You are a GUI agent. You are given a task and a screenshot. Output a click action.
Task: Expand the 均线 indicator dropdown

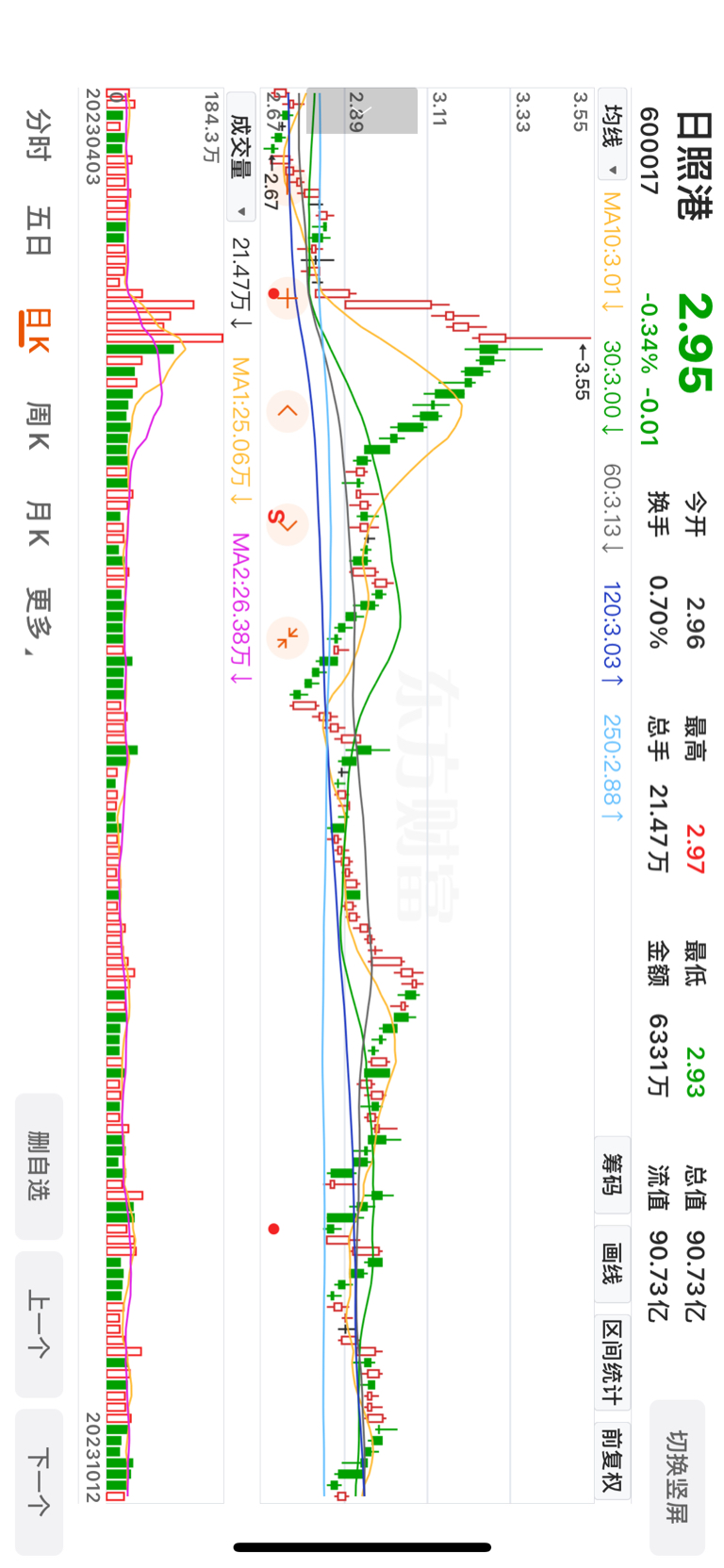tap(613, 140)
